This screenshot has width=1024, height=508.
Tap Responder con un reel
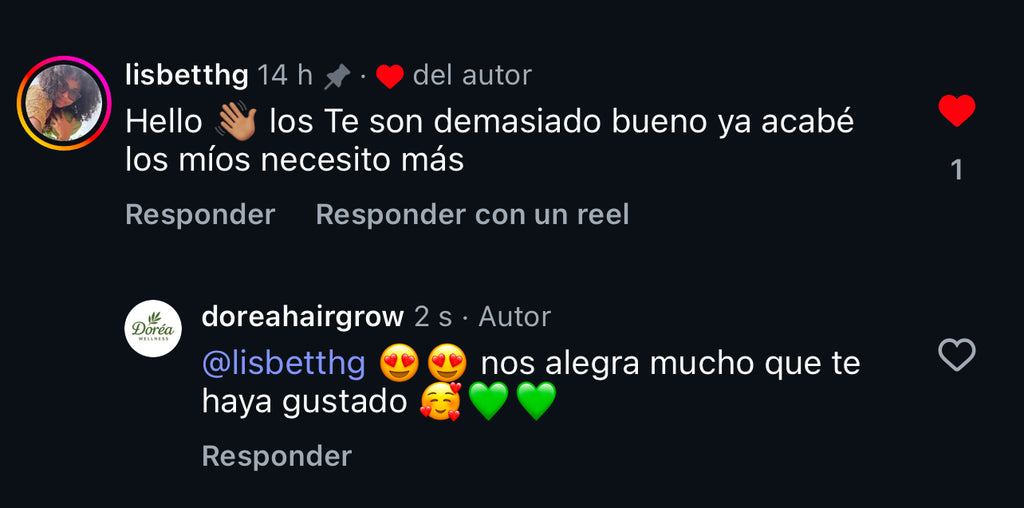click(472, 214)
